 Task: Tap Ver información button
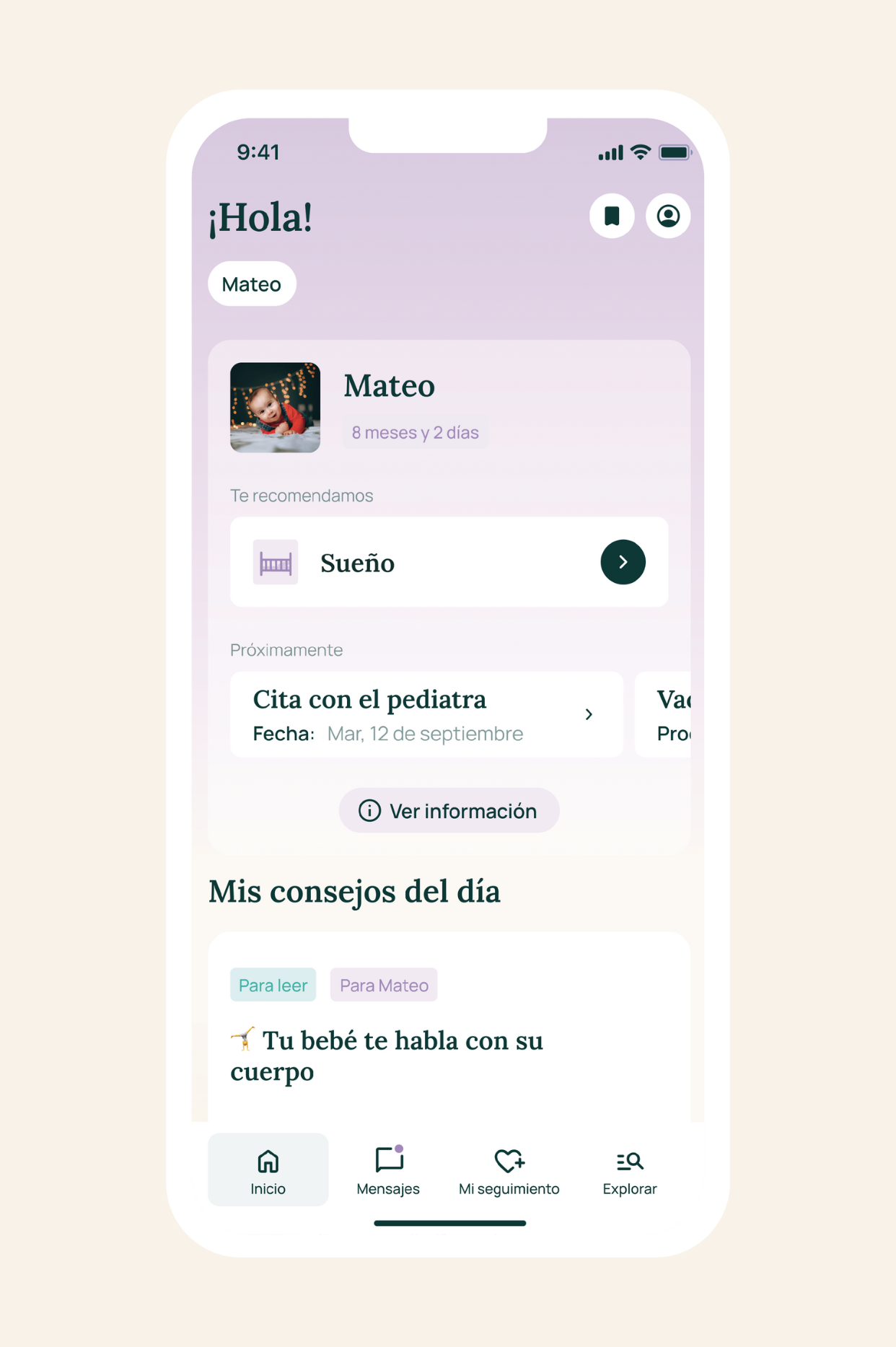[449, 811]
